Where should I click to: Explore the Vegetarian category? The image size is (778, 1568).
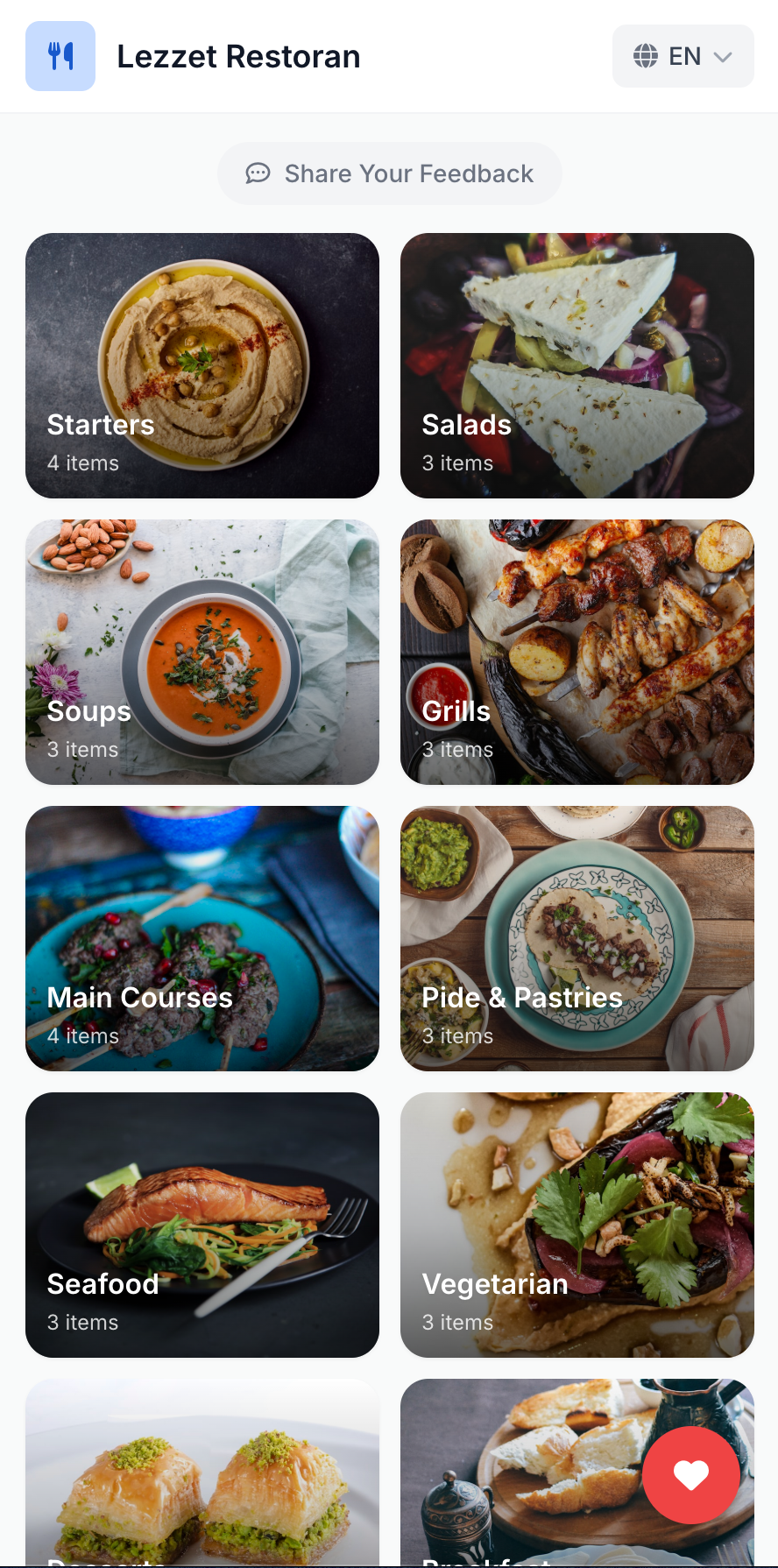pyautogui.click(x=577, y=1225)
